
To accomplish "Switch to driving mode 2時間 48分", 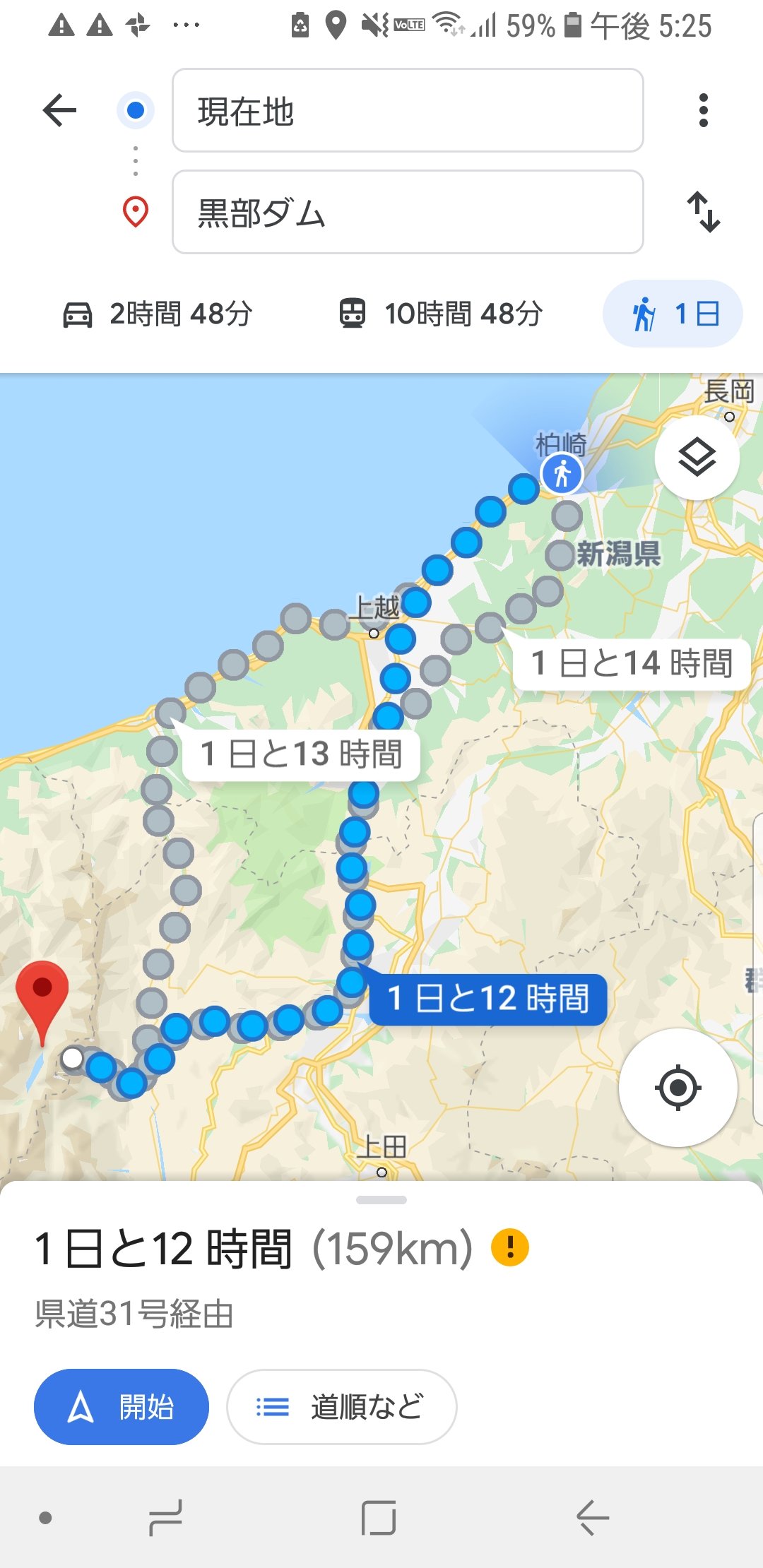I will (158, 314).
